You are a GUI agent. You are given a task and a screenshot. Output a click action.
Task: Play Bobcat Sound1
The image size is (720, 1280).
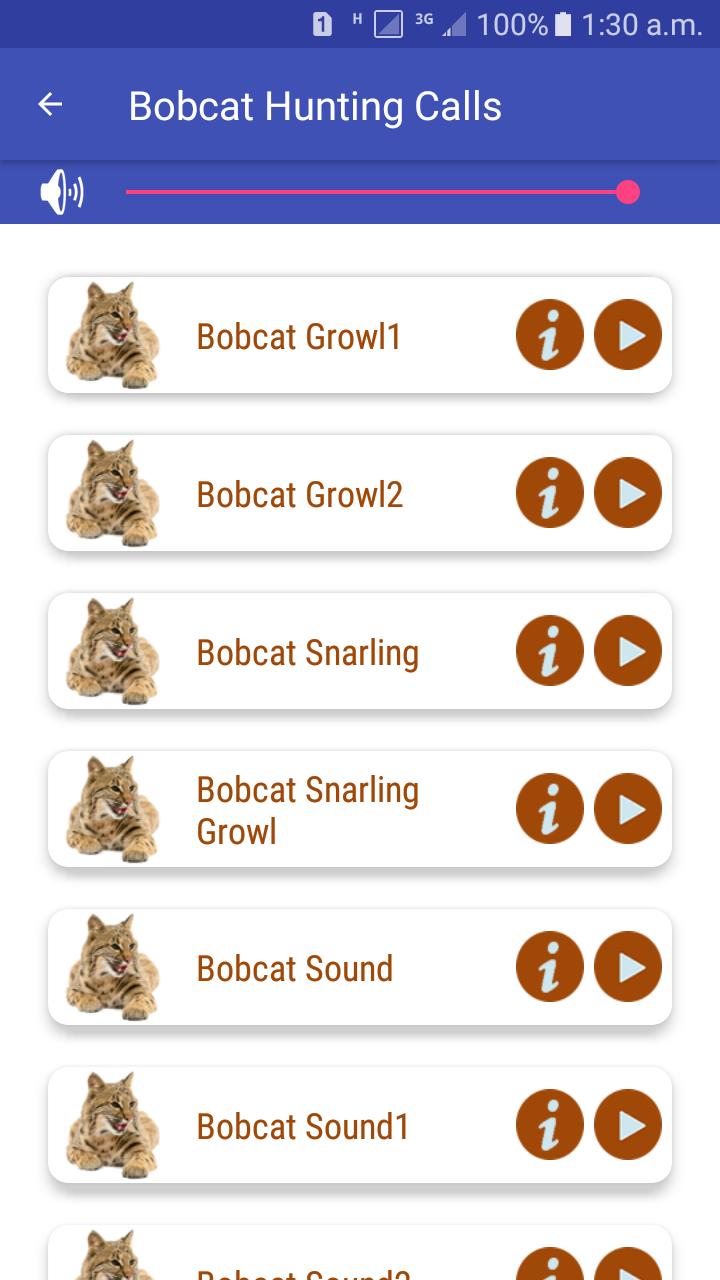point(628,1125)
